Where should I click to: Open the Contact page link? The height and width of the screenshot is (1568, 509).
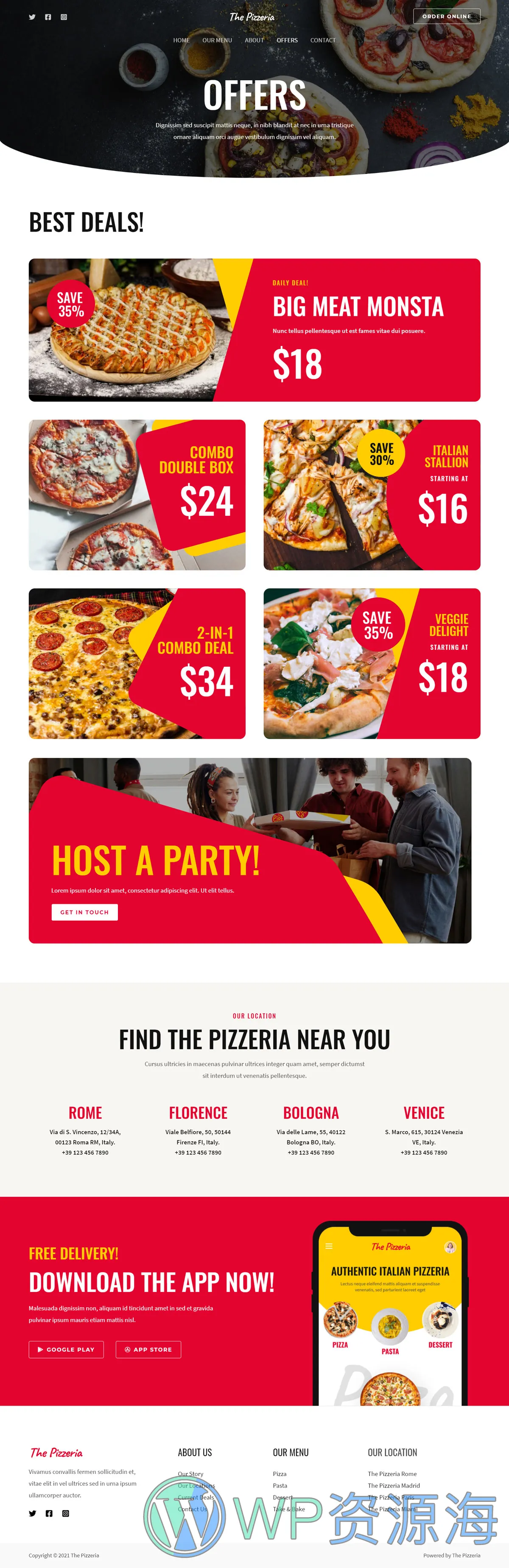coord(323,40)
